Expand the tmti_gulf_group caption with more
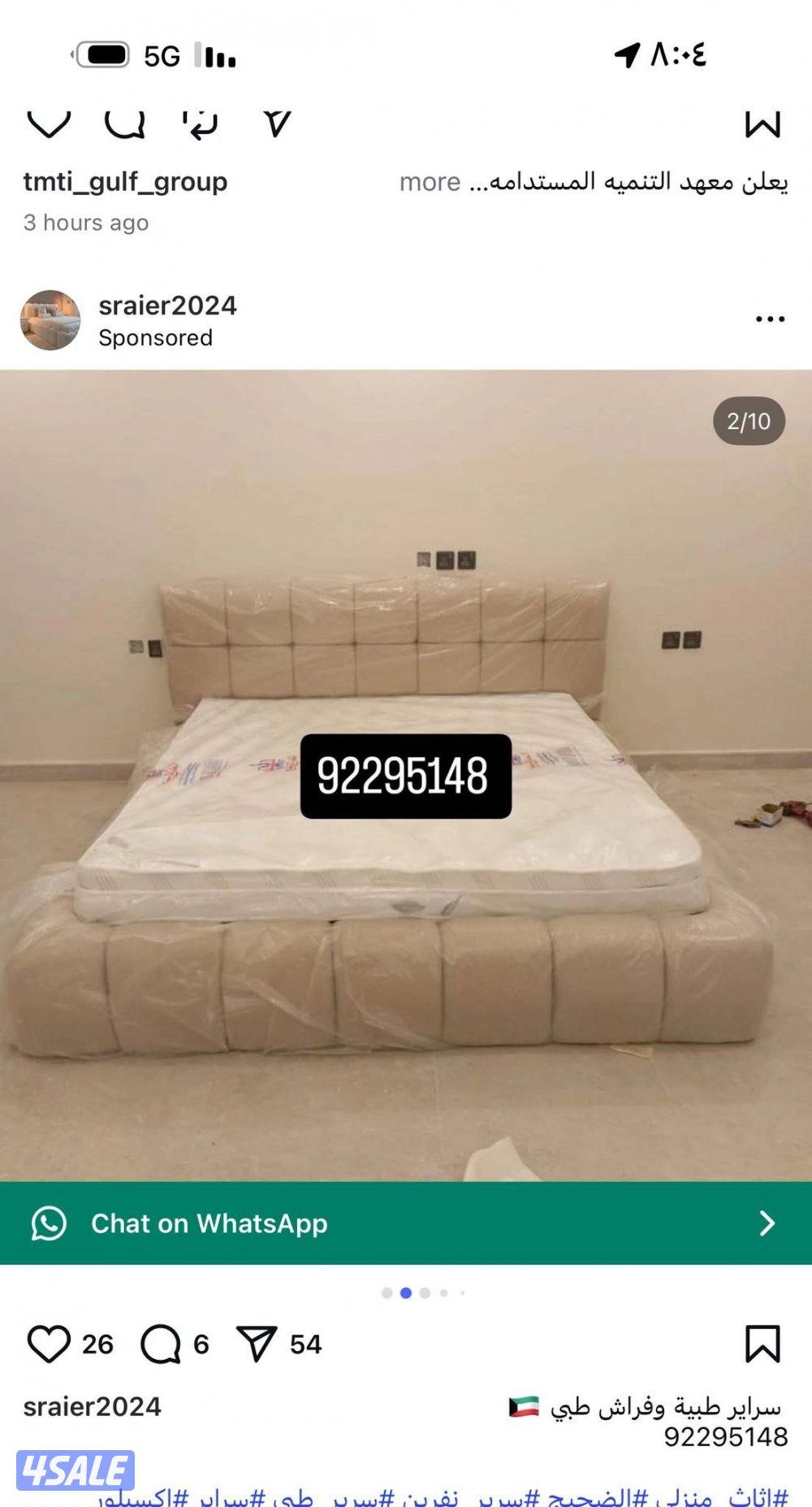812x1507 pixels. (x=430, y=182)
